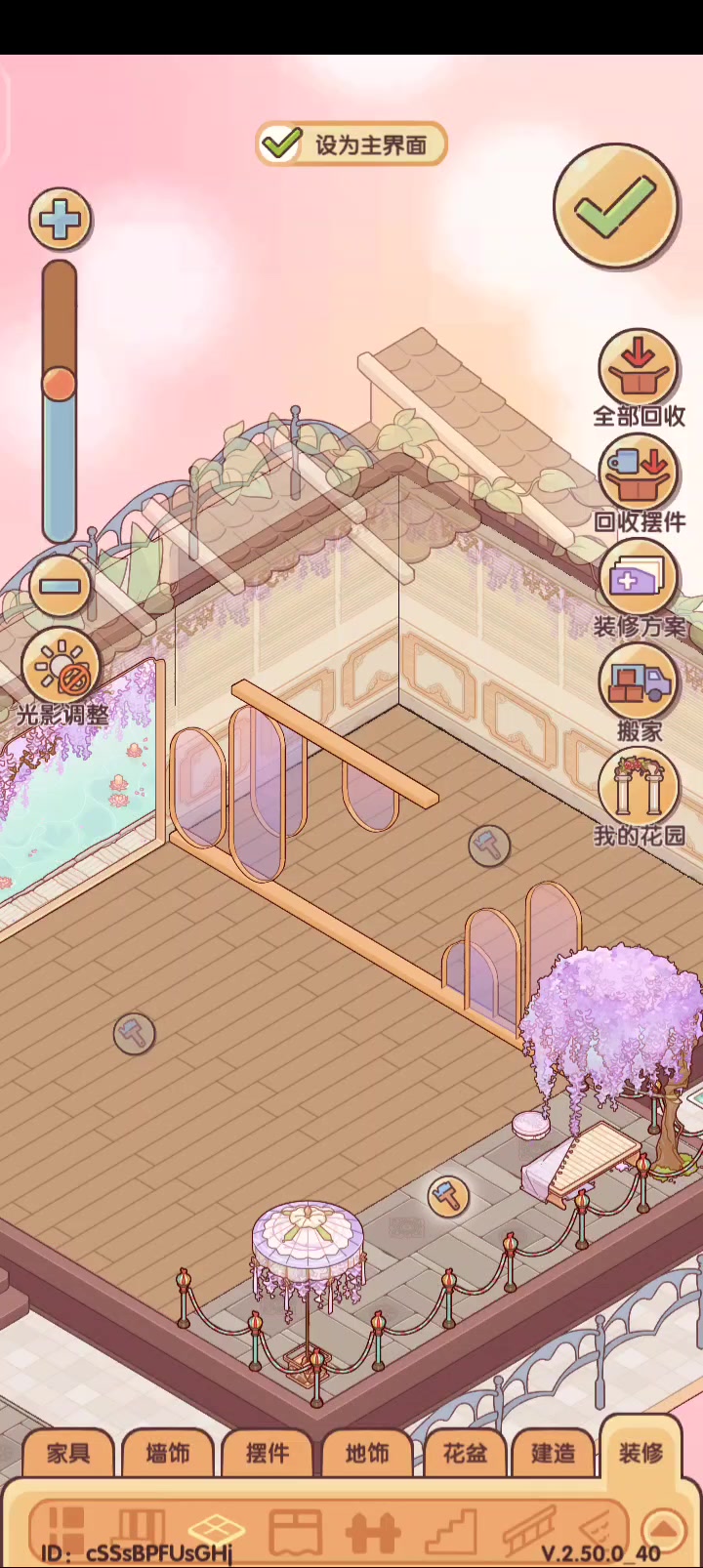Switch to the 地饰 tab

[x=367, y=1454]
